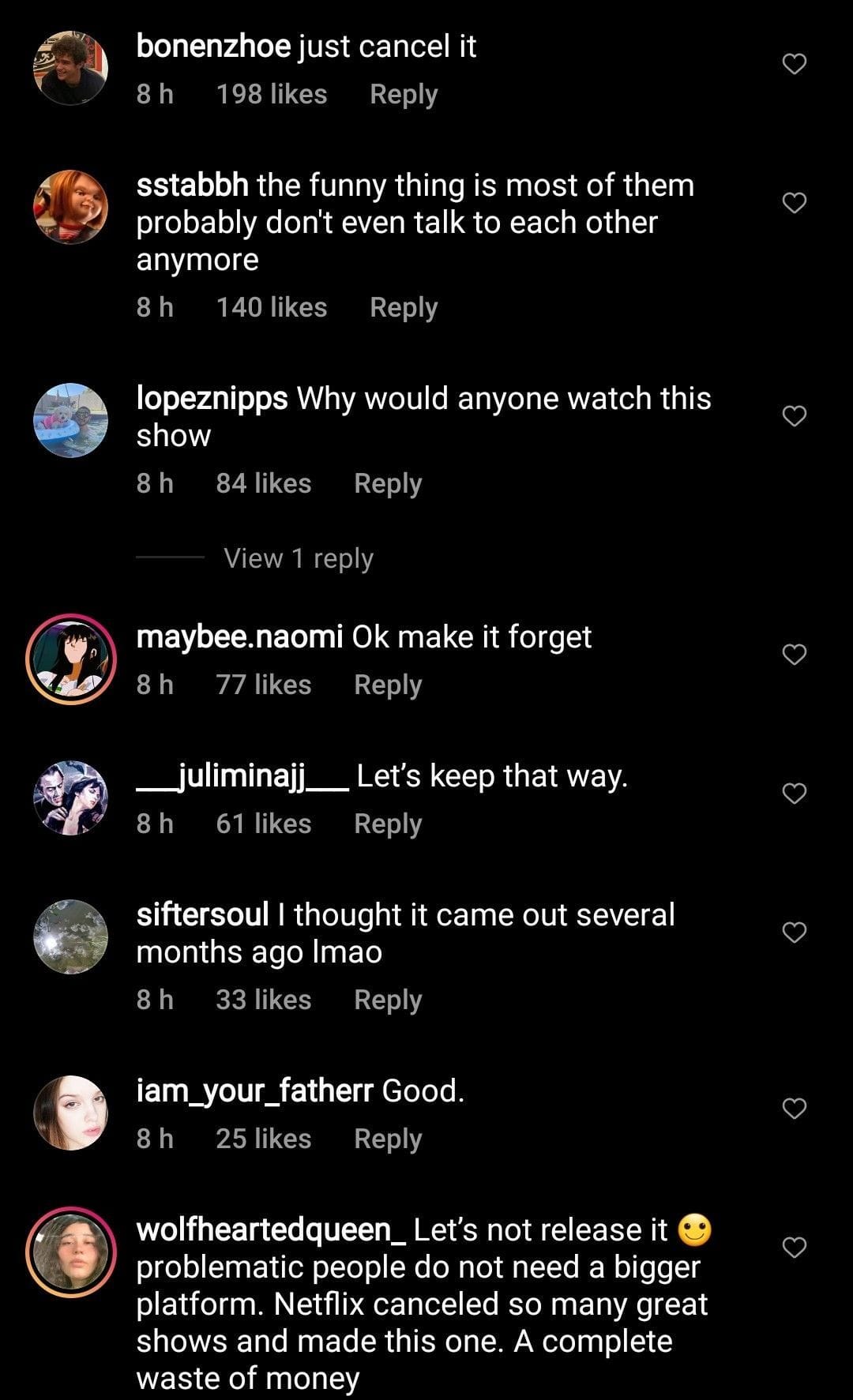Reply to maybee.naomi's comment
Viewport: 853px width, 1400px height.
pos(387,685)
